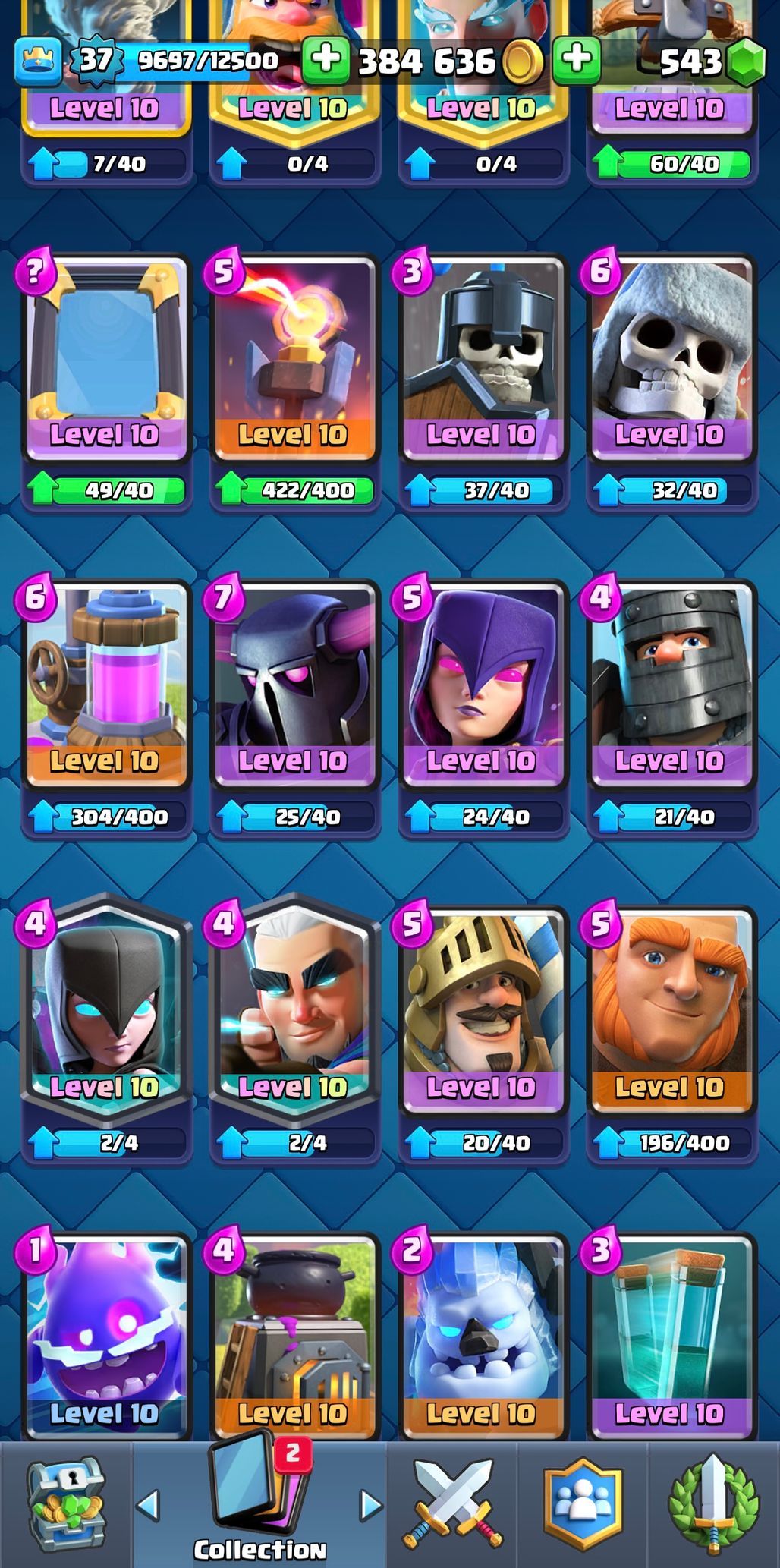Open the Giant card showing 196/400
The width and height of the screenshot is (780, 1568).
[671, 1012]
